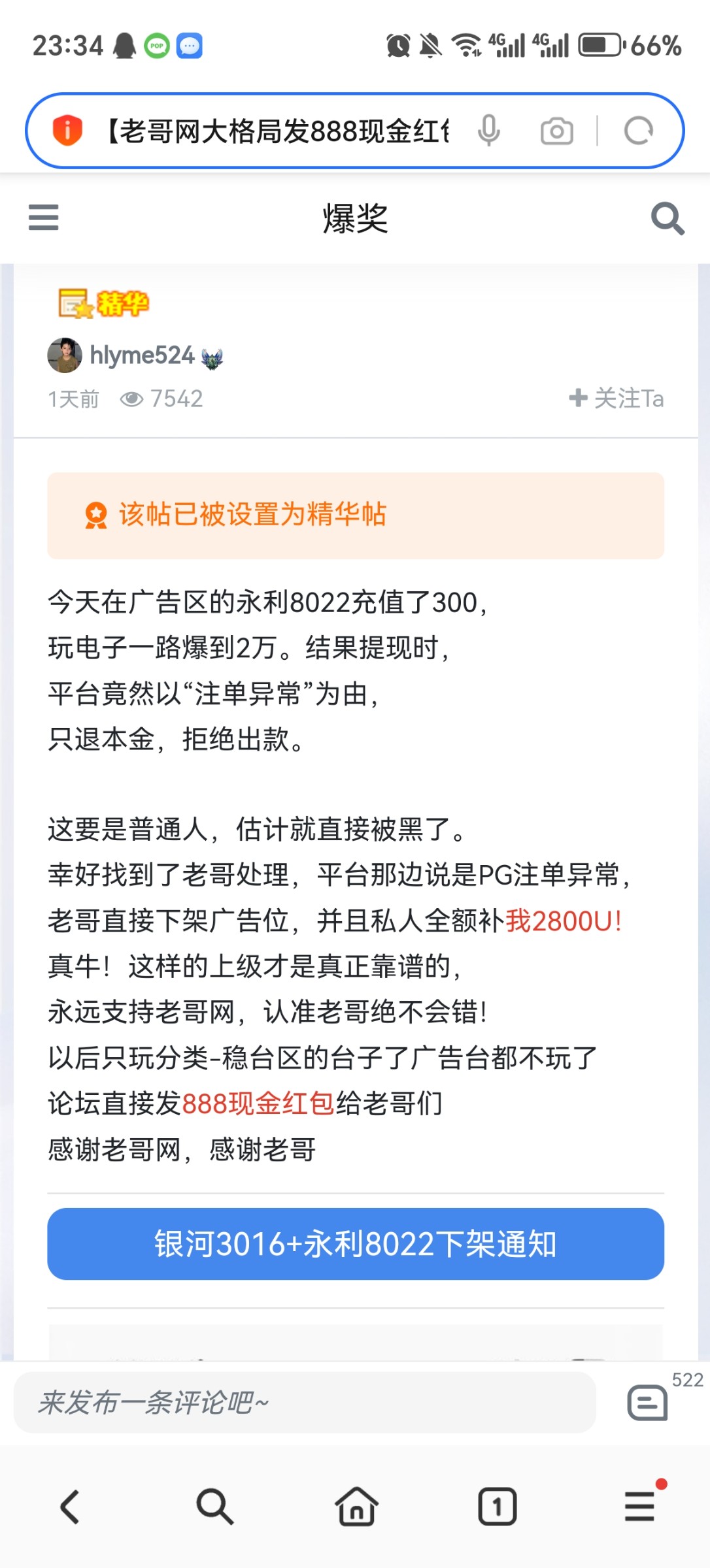Open the browser bottom menu
This screenshot has width=710, height=1568.
tap(639, 1507)
